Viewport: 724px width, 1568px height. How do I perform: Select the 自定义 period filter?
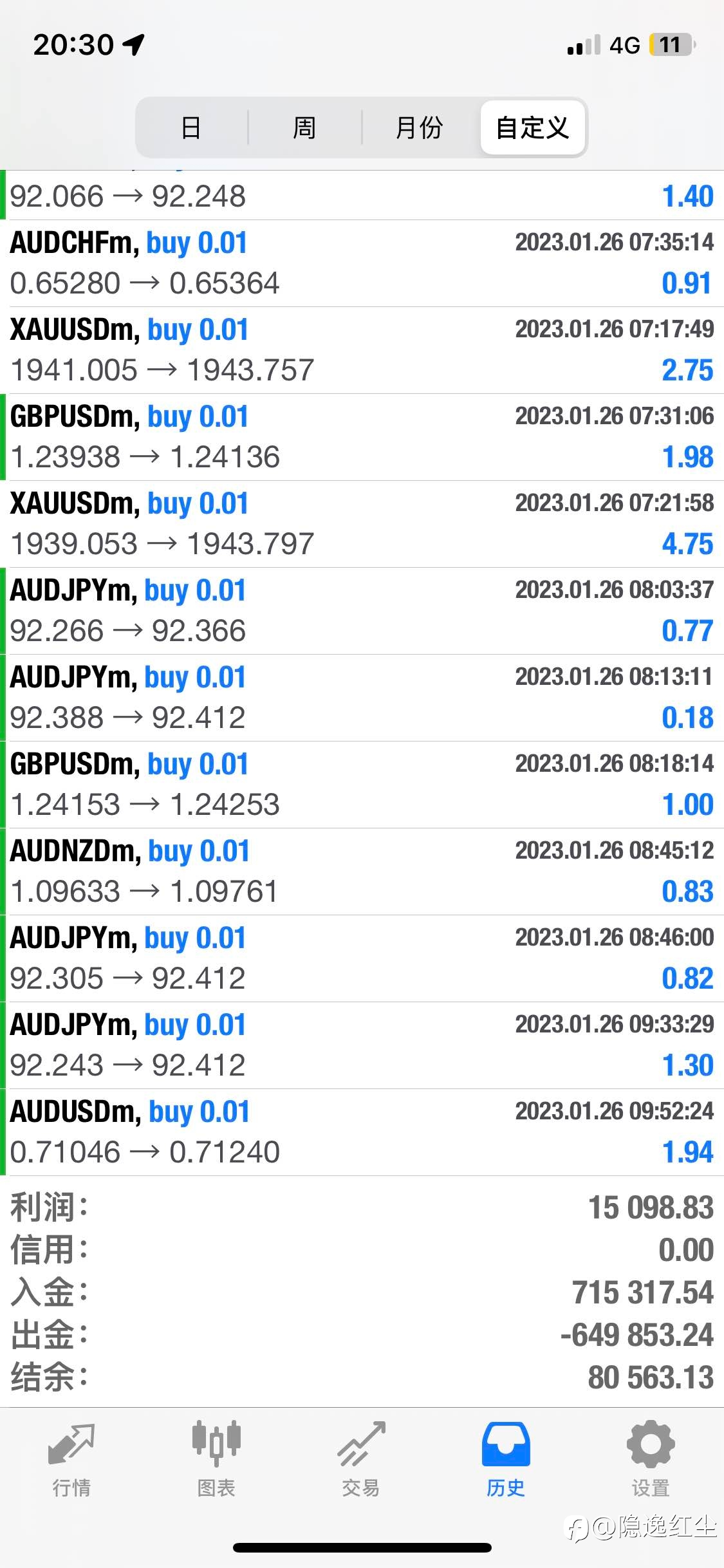pos(533,127)
